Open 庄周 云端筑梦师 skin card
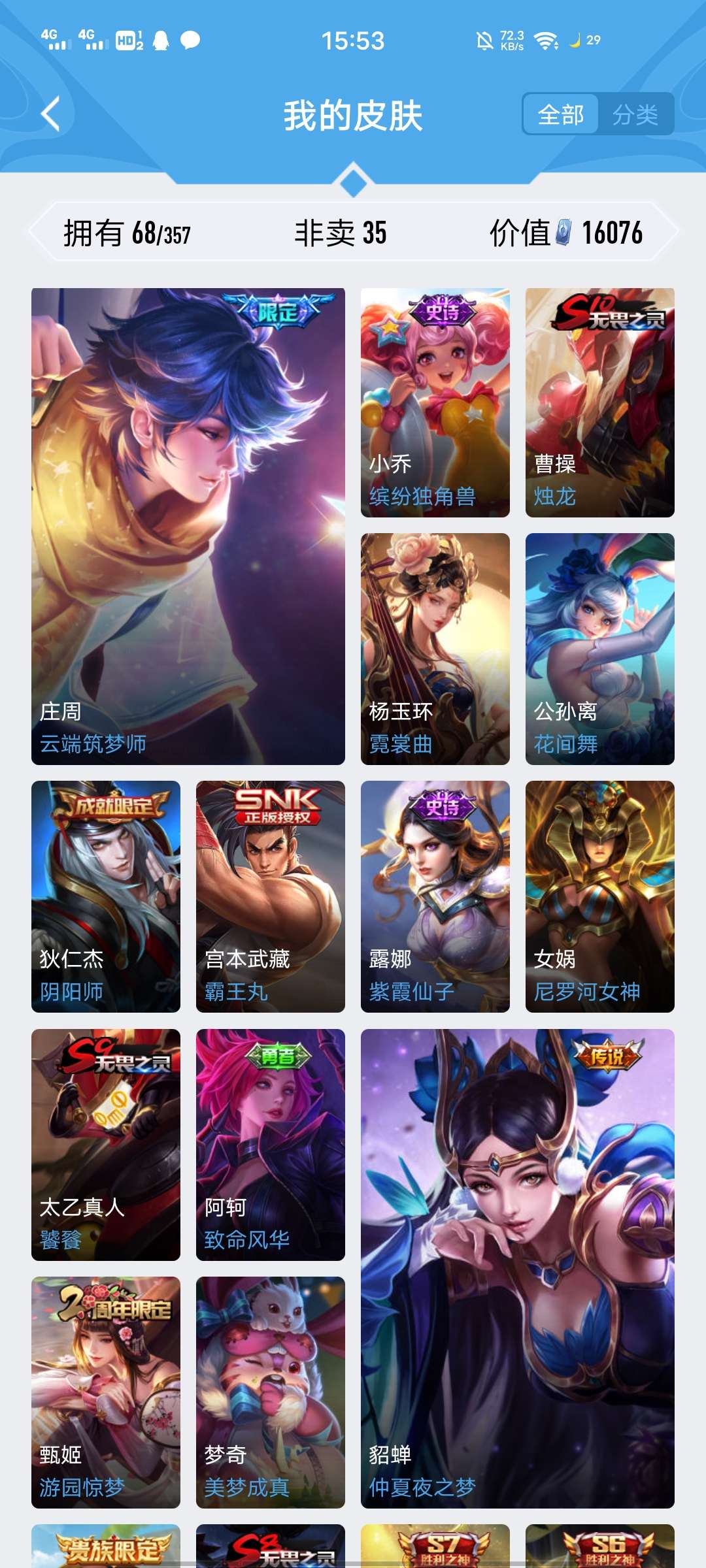Screen dimensions: 706x1568 click(188, 526)
